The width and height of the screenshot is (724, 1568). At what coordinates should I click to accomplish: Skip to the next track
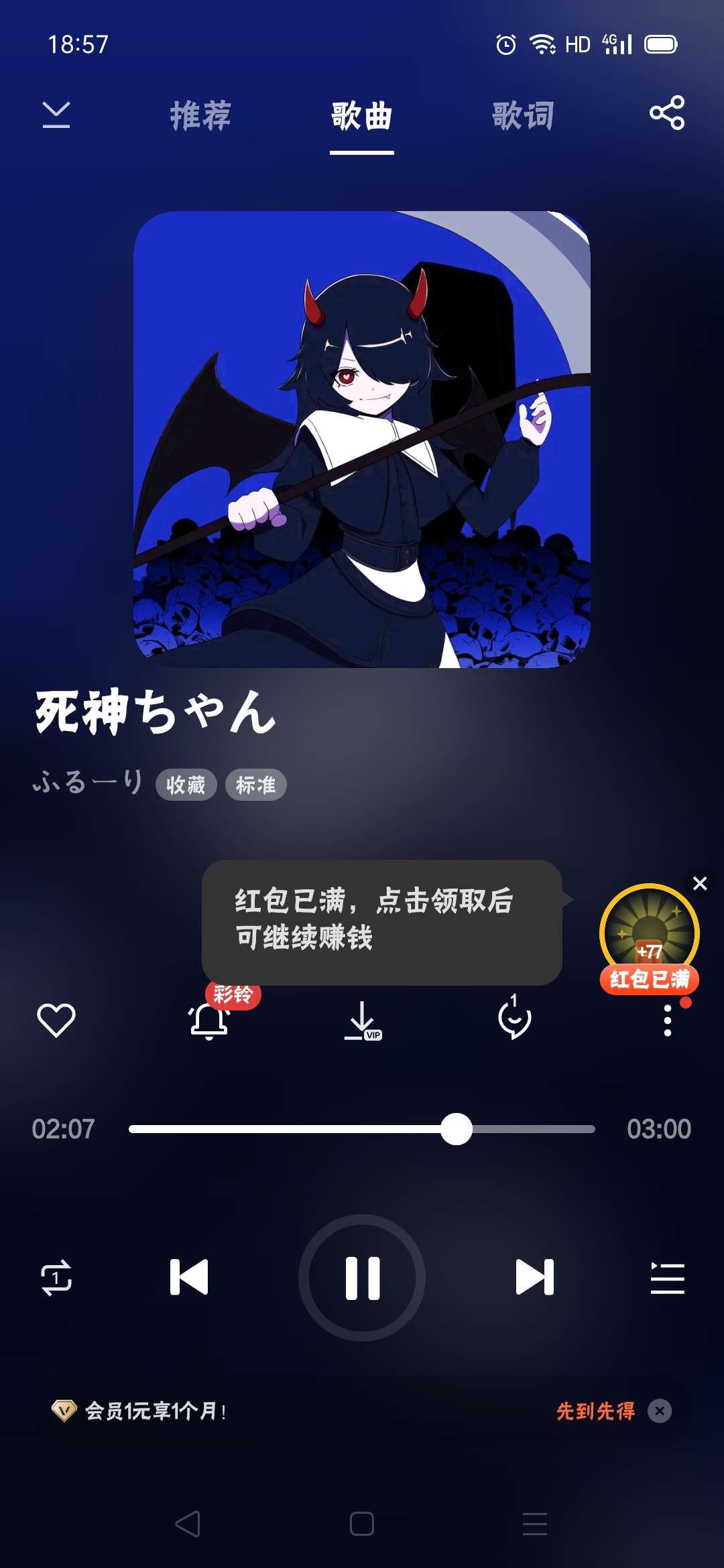(x=535, y=1277)
